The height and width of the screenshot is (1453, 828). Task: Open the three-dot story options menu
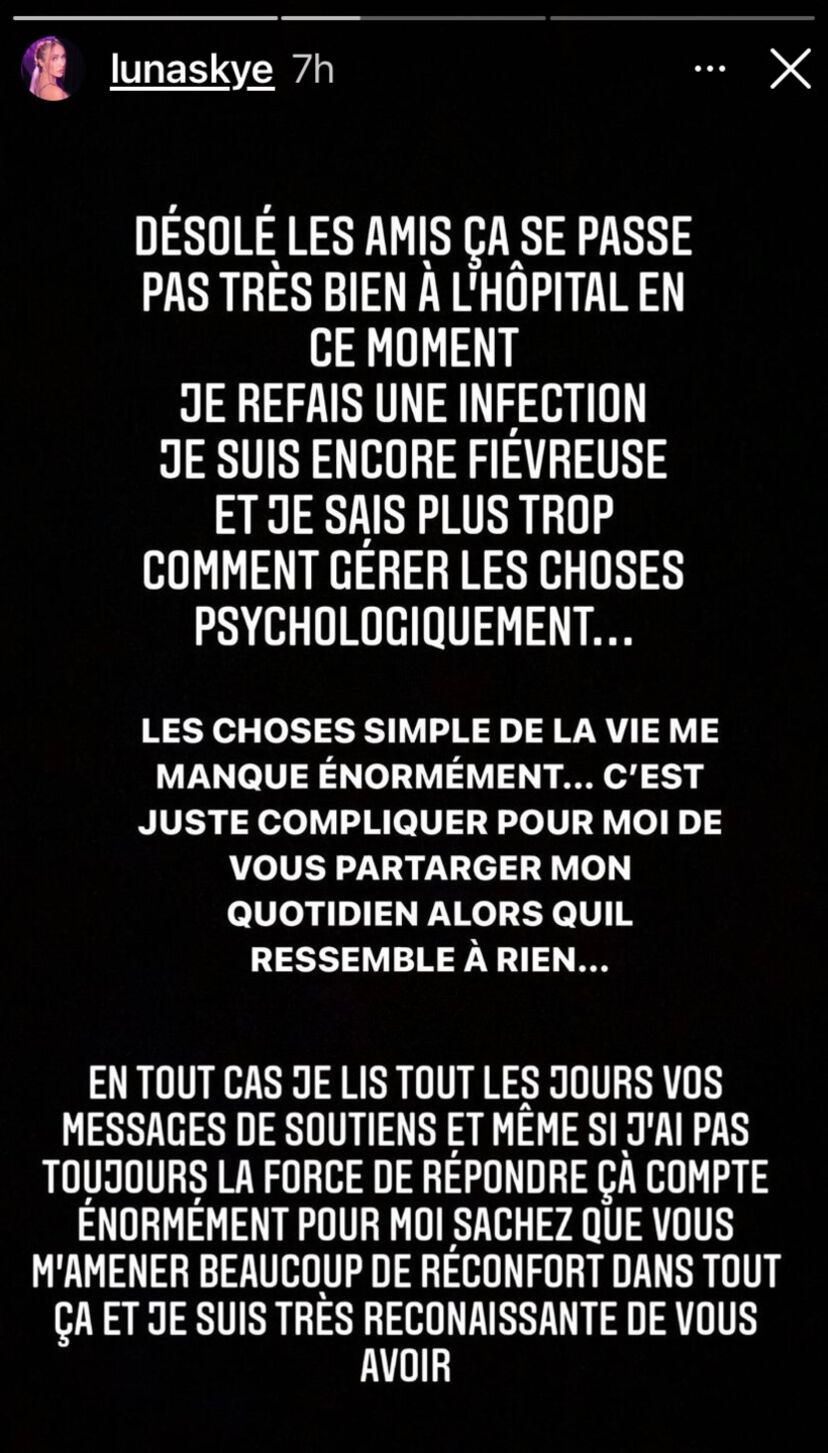coord(710,69)
